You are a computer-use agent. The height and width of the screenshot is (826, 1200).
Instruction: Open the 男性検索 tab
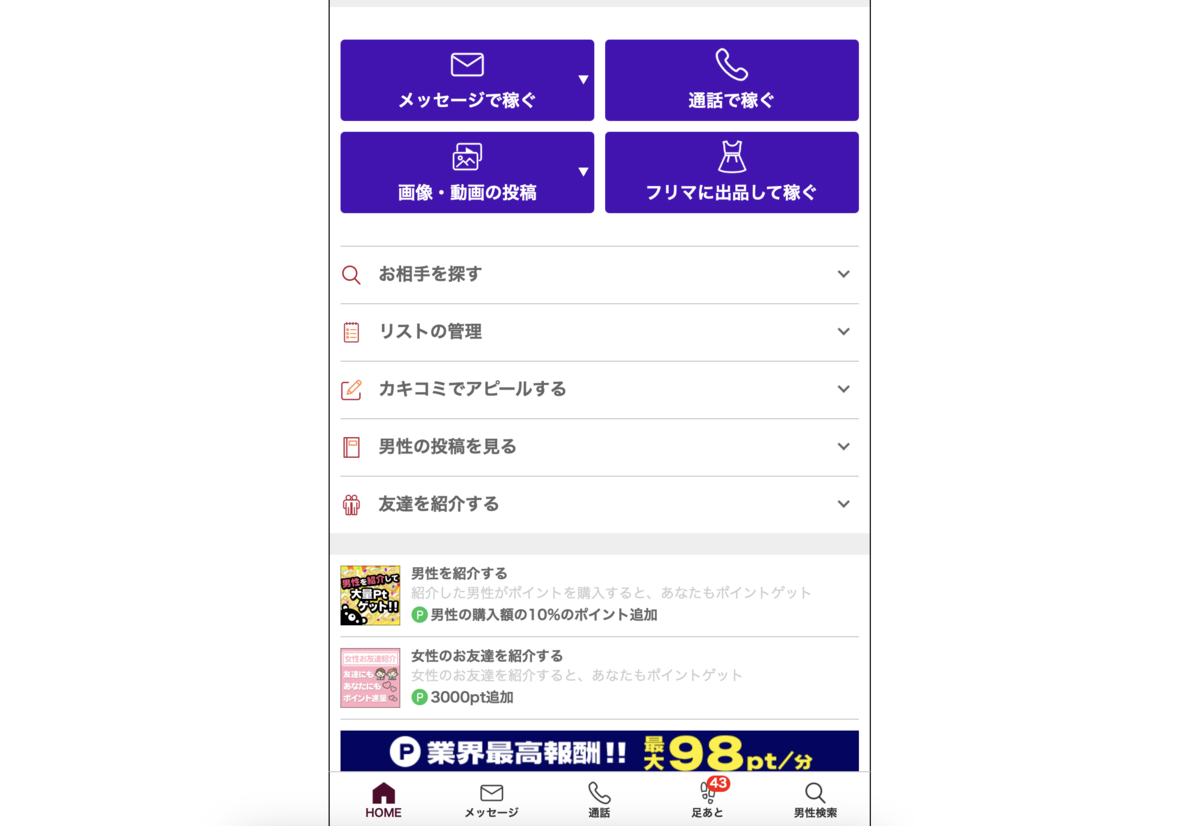[x=815, y=800]
